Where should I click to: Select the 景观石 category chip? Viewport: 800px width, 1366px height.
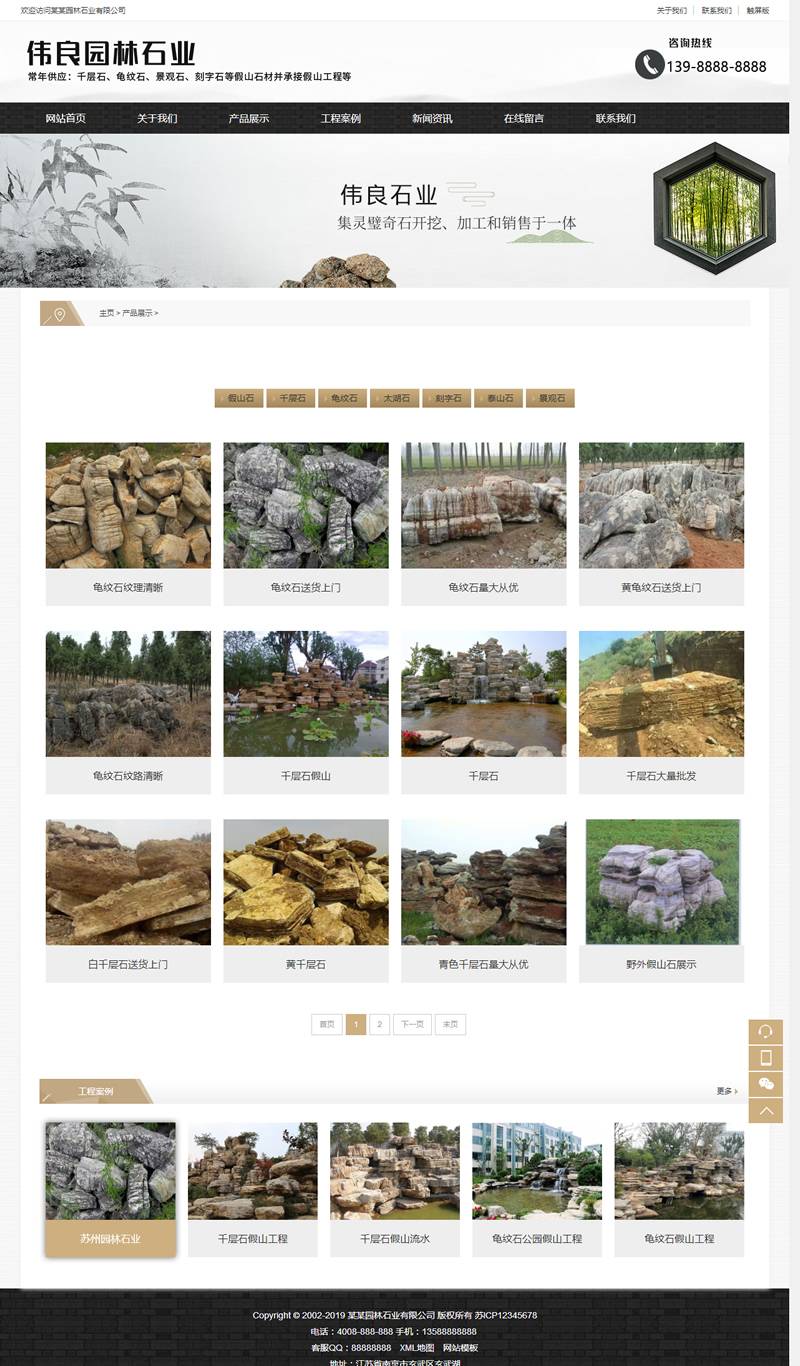pos(551,398)
